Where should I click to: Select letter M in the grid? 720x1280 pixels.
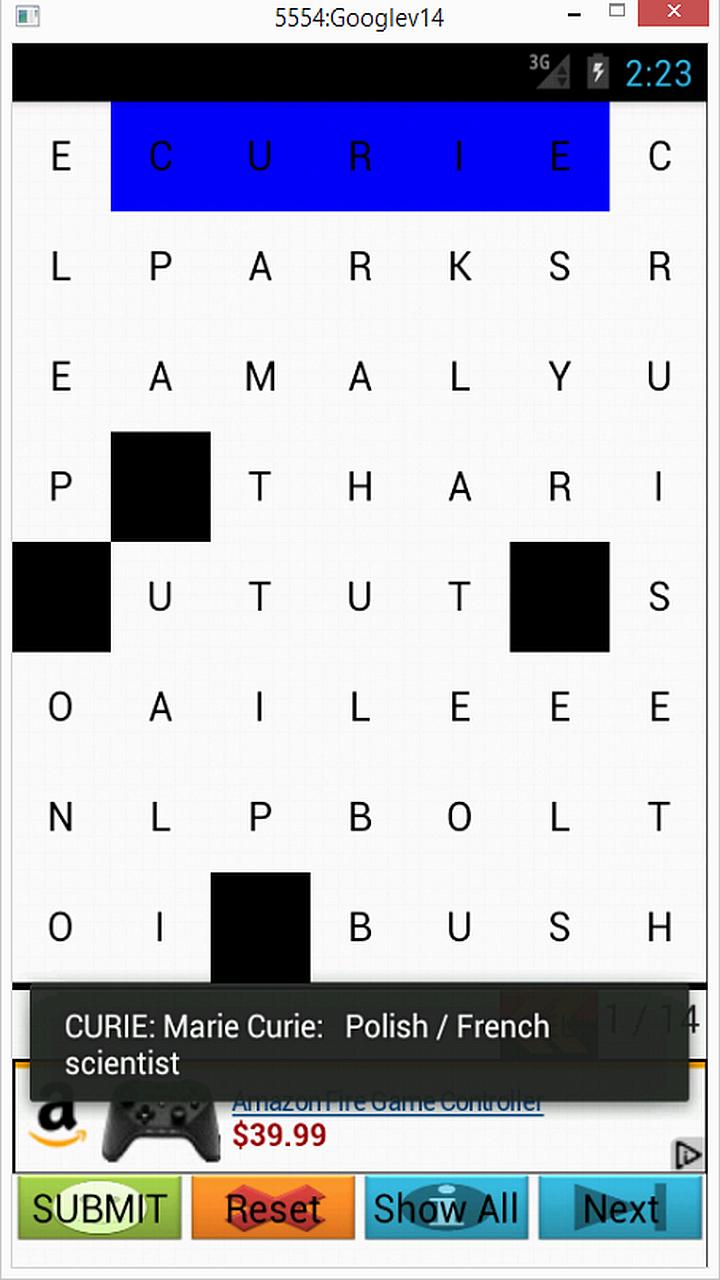[260, 377]
